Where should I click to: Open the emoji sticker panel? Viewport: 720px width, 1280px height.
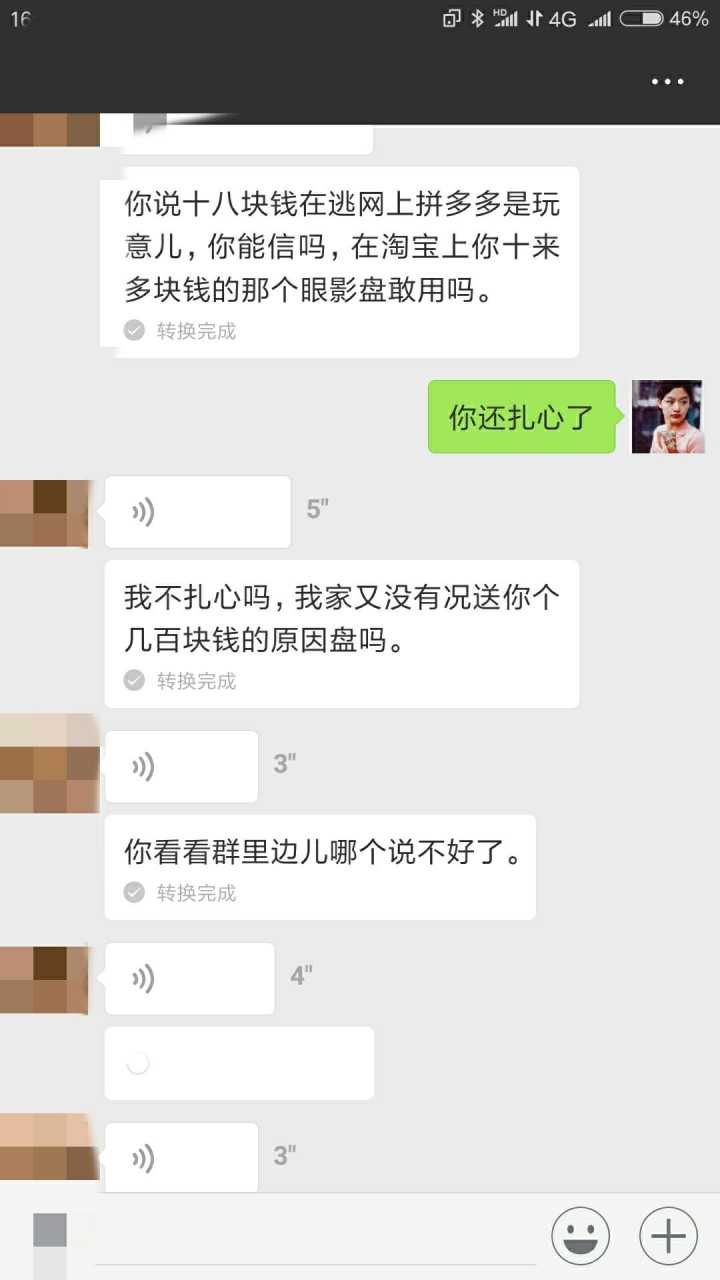click(x=581, y=1236)
